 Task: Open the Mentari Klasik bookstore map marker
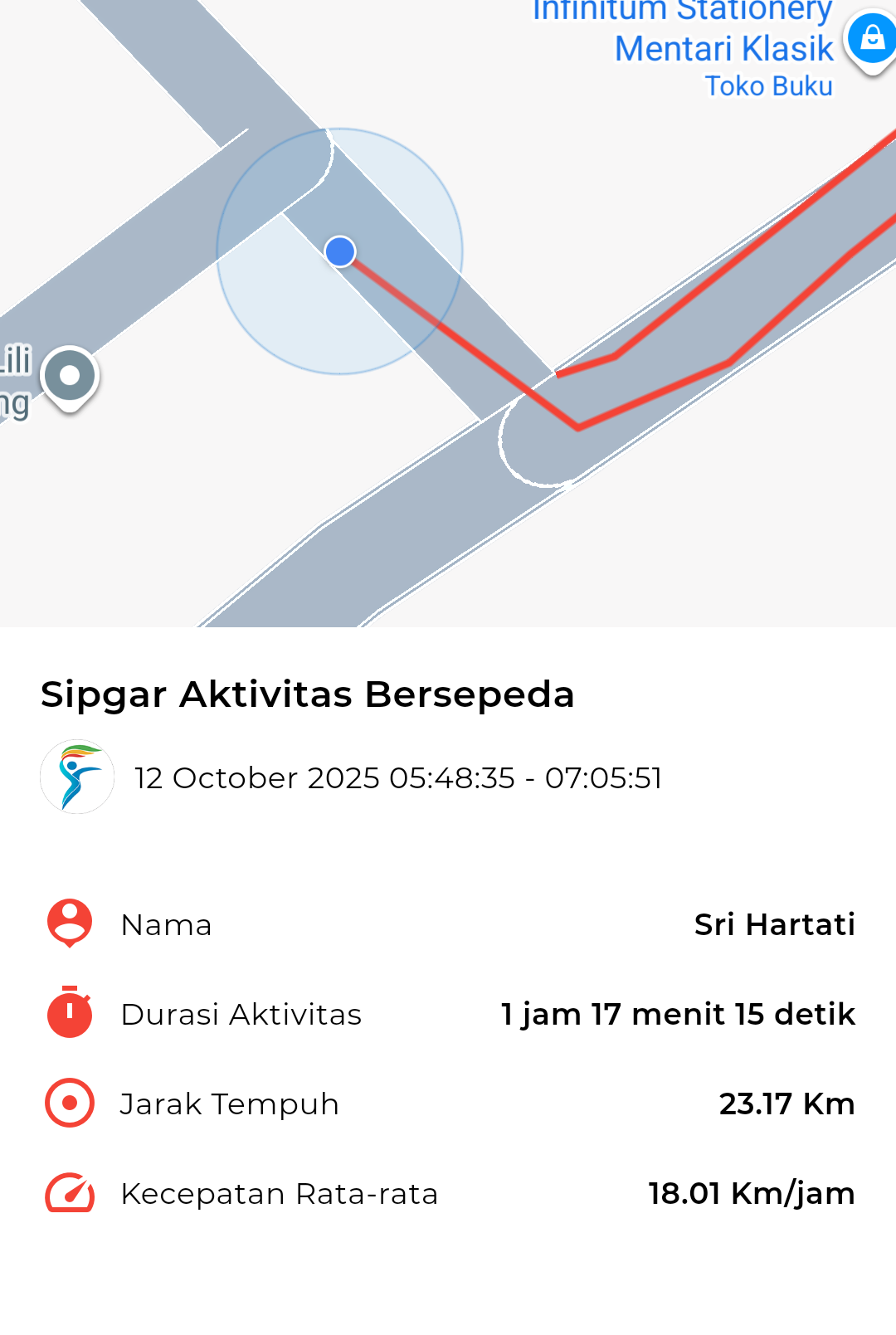871,39
